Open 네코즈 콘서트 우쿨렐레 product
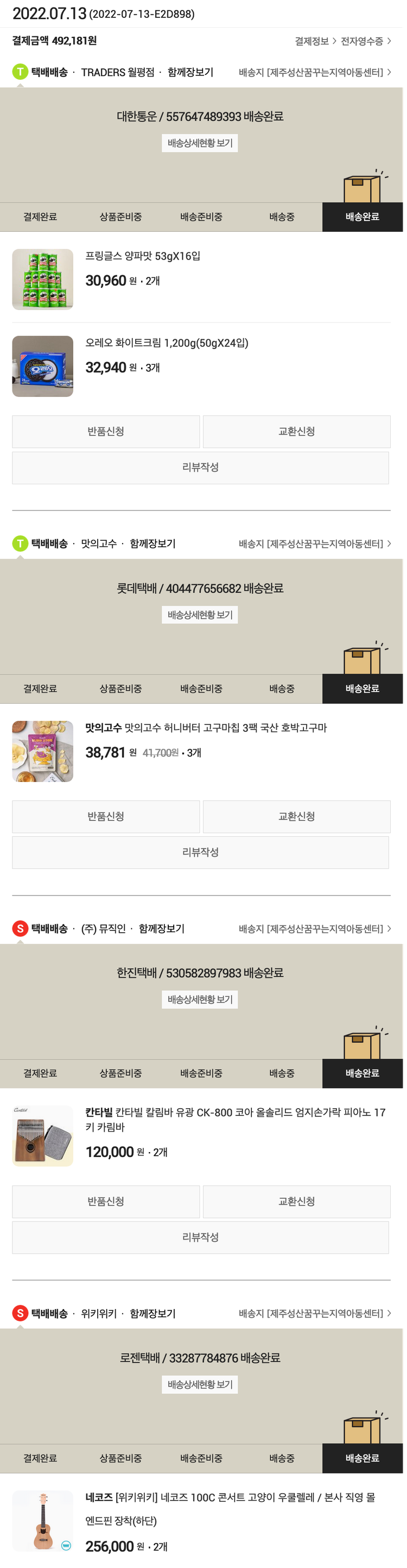The height and width of the screenshot is (1568, 407). [230, 1497]
